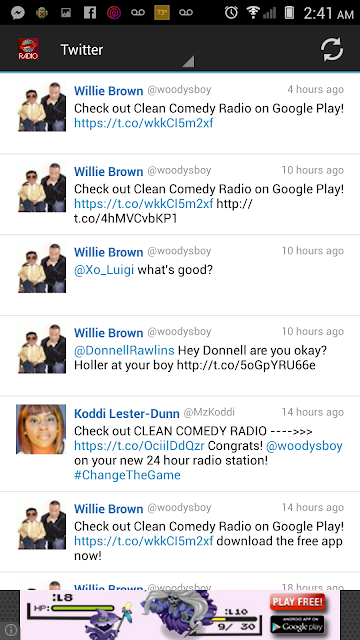The image size is (360, 640).
Task: Open the tweet mentioning @Xo_Luigi
Action: tap(180, 276)
